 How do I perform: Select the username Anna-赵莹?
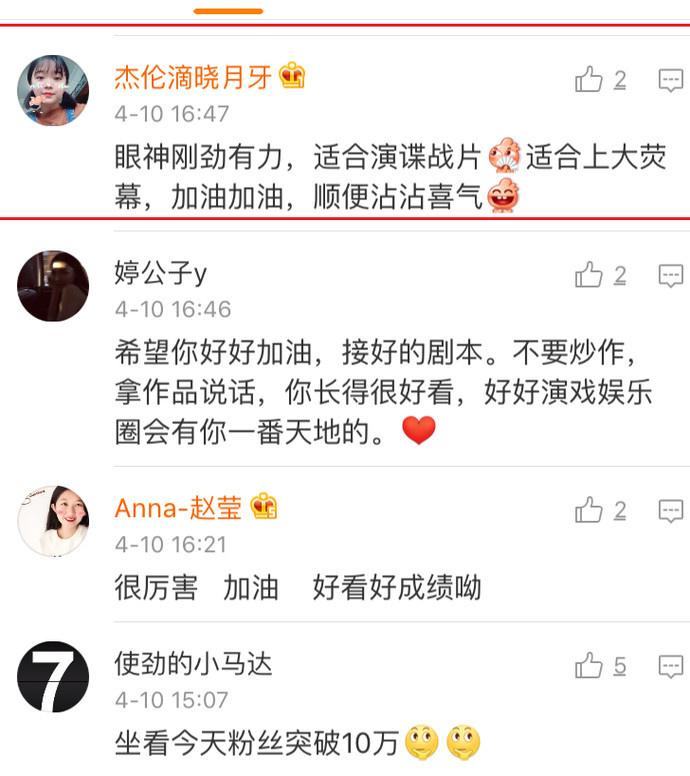pyautogui.click(x=178, y=508)
